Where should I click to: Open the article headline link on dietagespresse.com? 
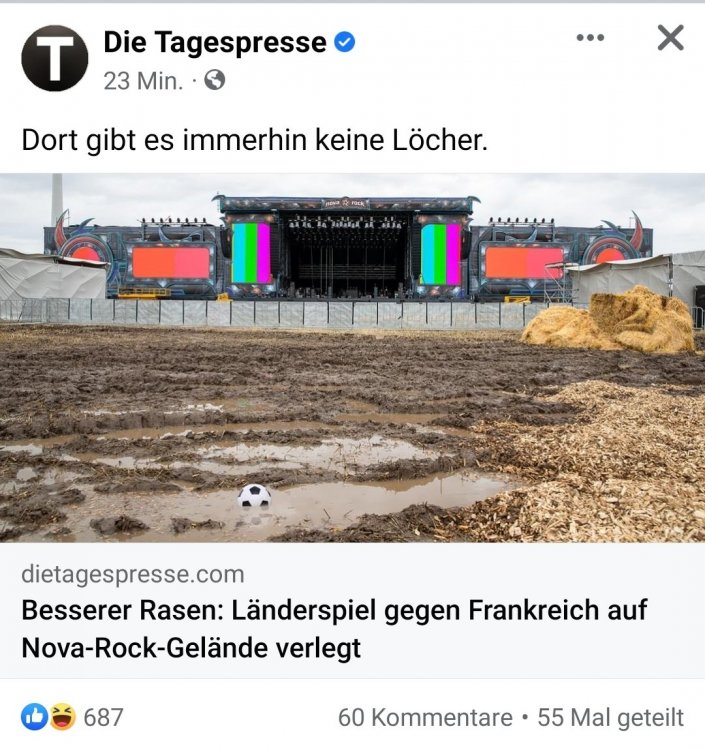pyautogui.click(x=334, y=628)
